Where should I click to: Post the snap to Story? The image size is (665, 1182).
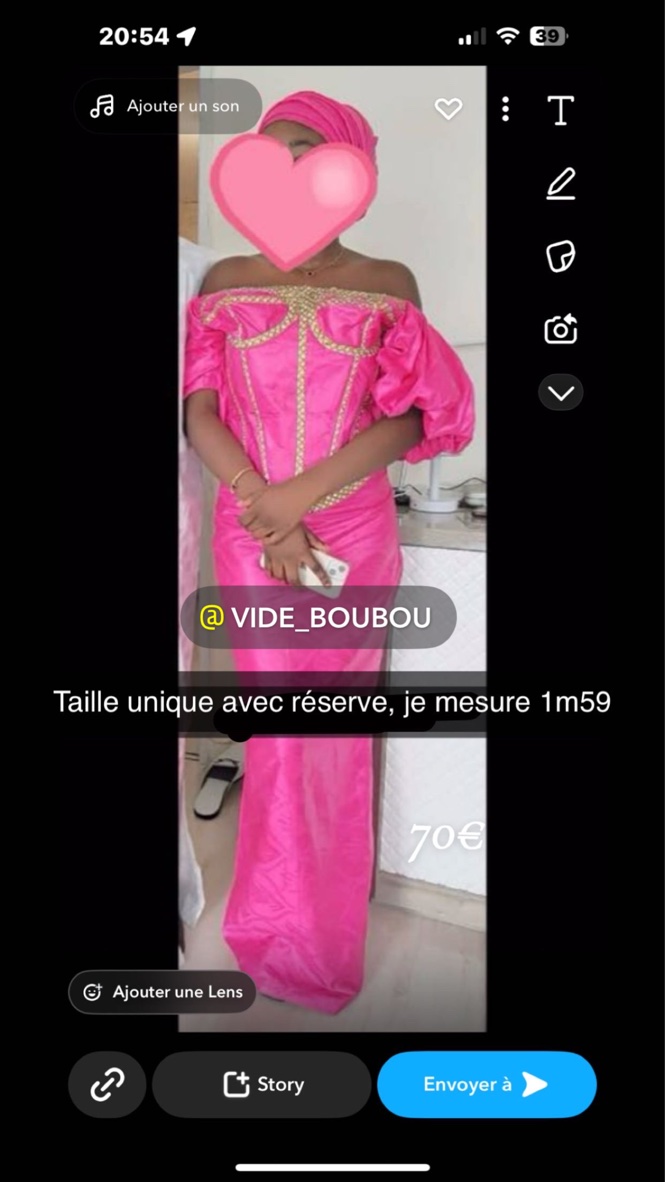(x=262, y=1085)
